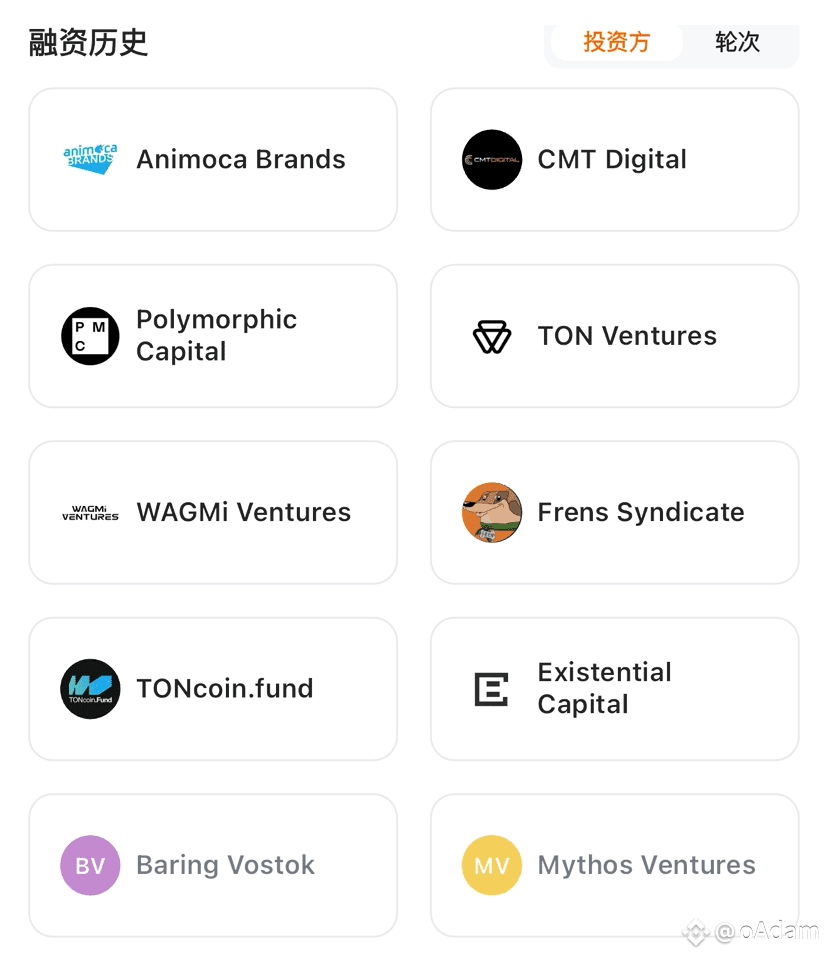Open WAGMi Ventures investor card

coord(213,512)
